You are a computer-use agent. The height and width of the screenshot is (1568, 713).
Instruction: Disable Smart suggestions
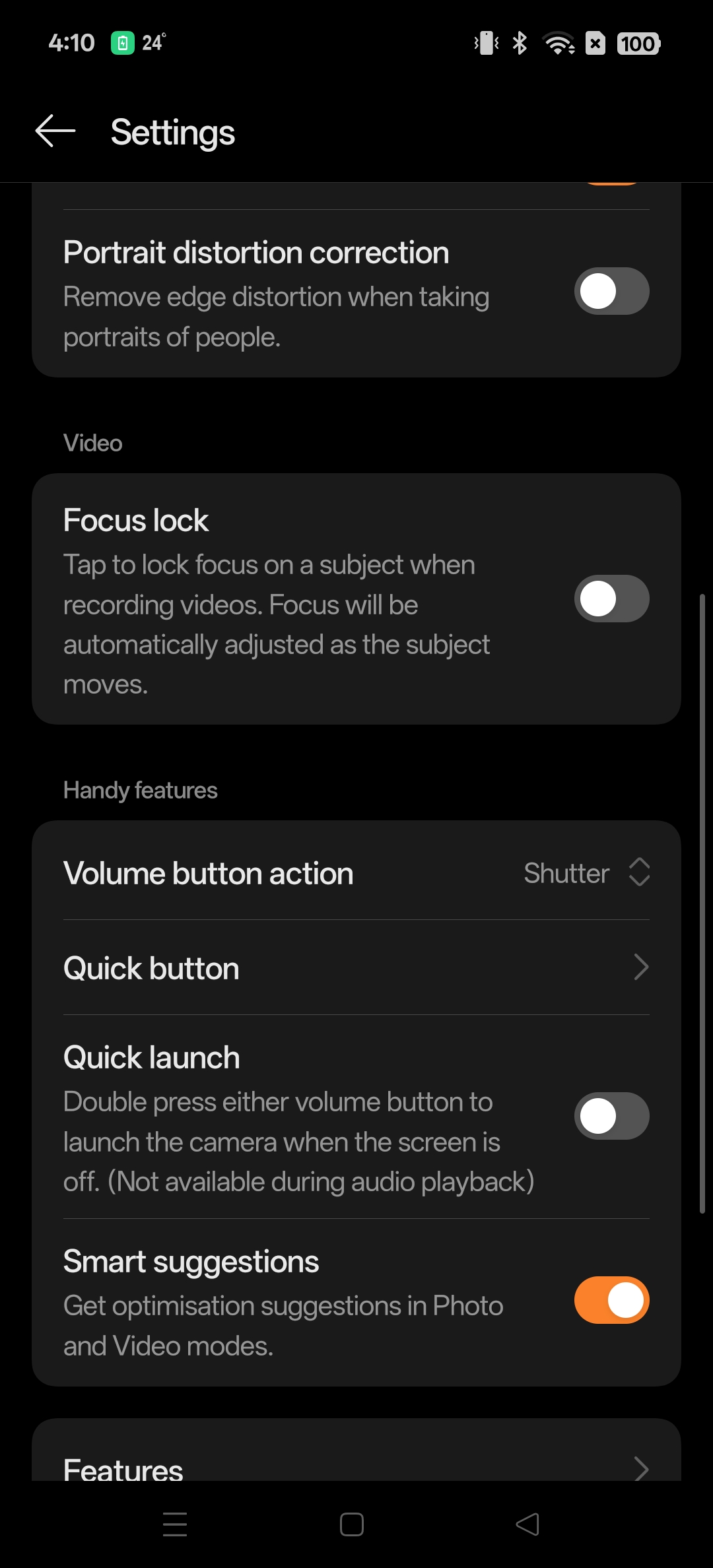(x=611, y=1299)
